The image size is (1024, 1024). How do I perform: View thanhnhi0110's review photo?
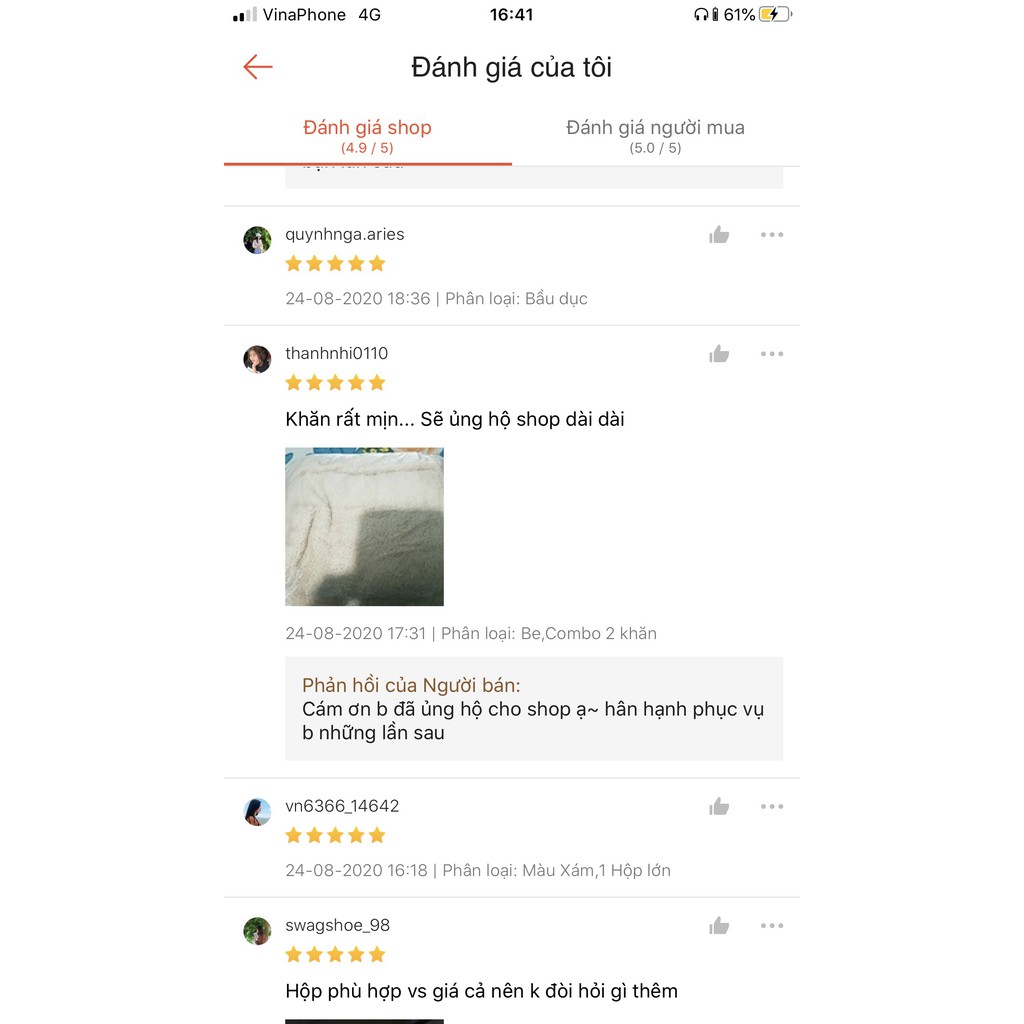coord(364,527)
